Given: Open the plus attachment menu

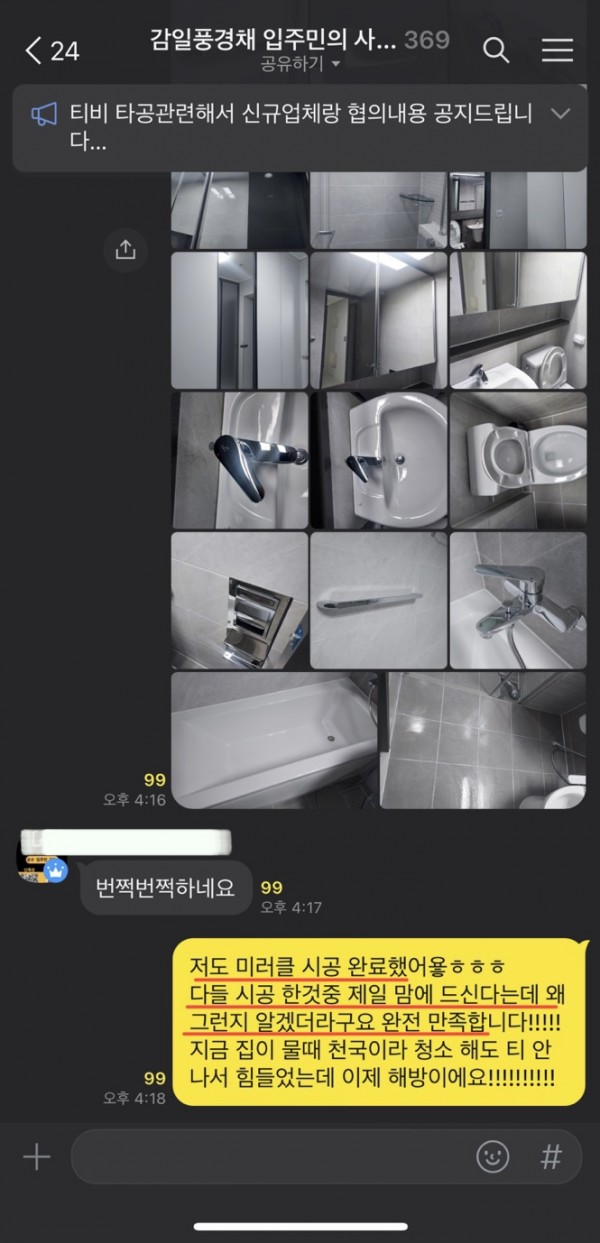Looking at the screenshot, I should pyautogui.click(x=36, y=1157).
